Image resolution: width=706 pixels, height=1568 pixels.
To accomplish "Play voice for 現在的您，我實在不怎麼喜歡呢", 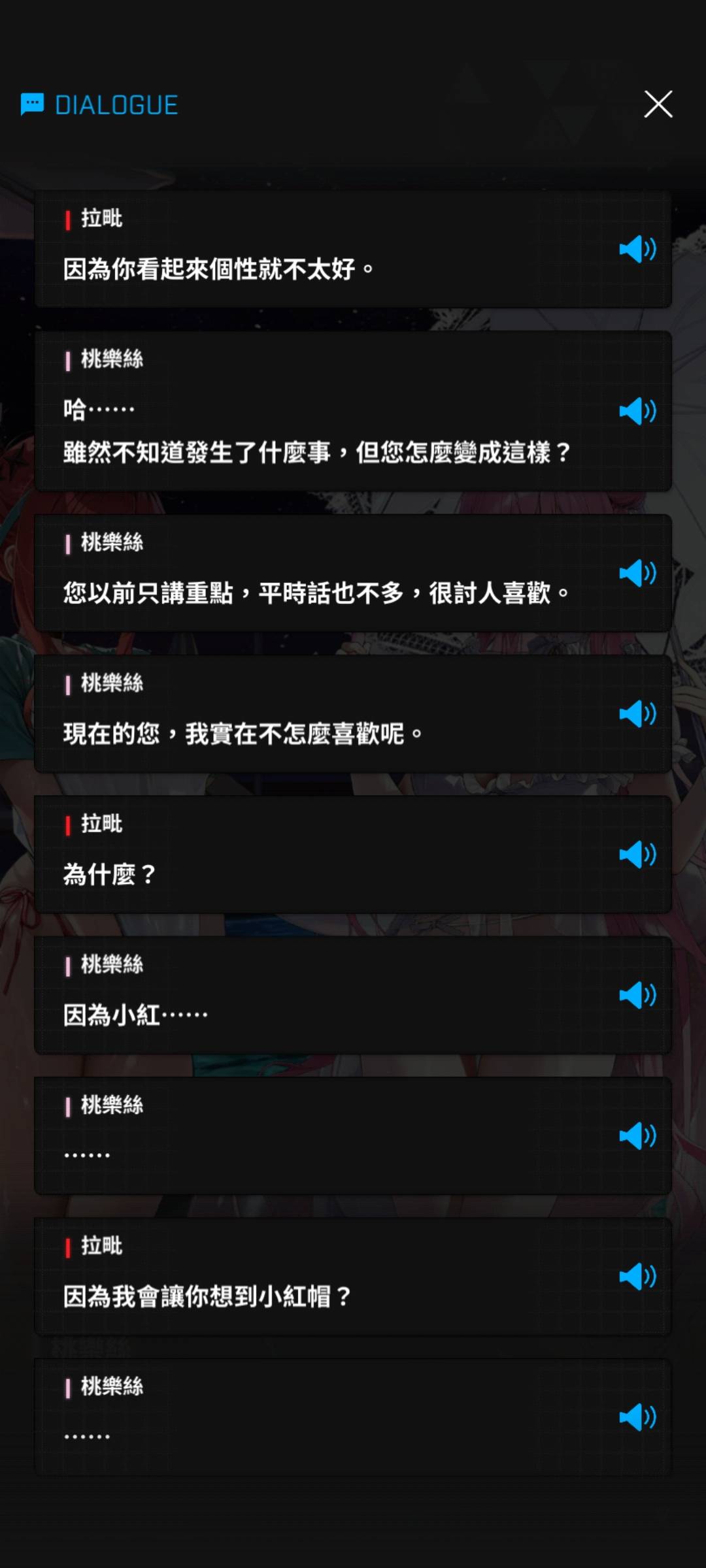I will [x=637, y=713].
